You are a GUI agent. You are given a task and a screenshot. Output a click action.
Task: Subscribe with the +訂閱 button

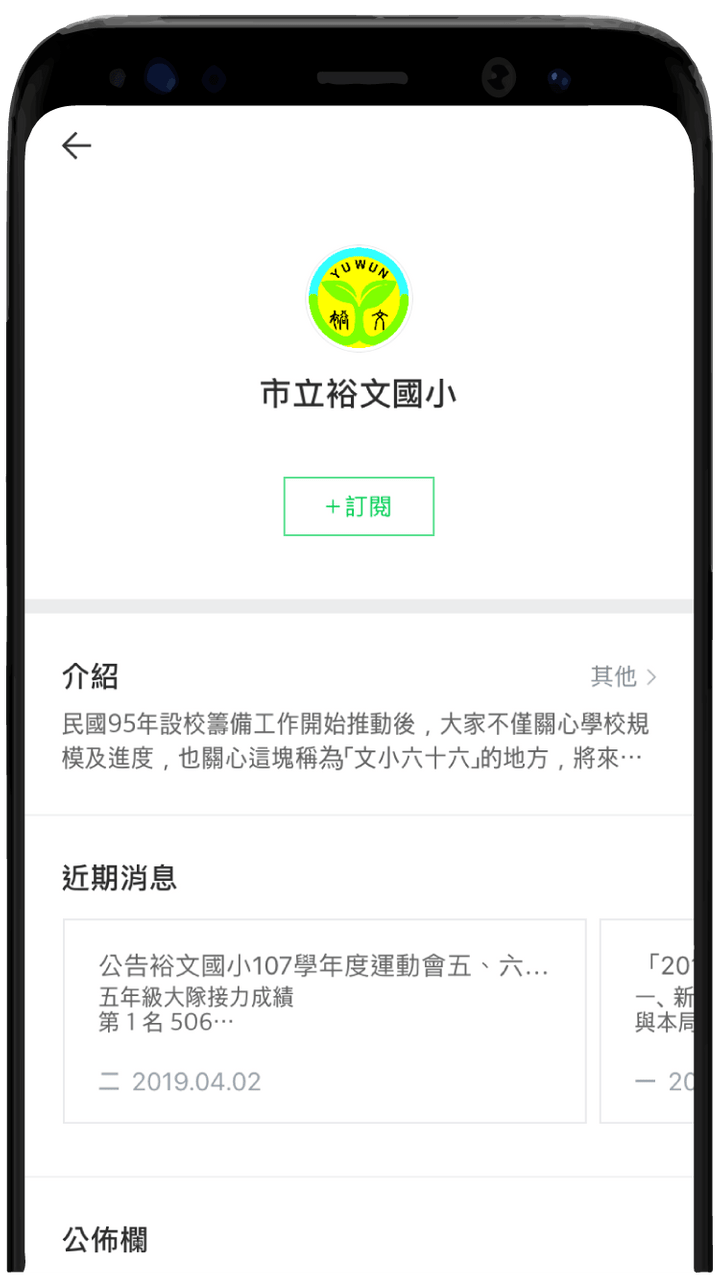359,507
